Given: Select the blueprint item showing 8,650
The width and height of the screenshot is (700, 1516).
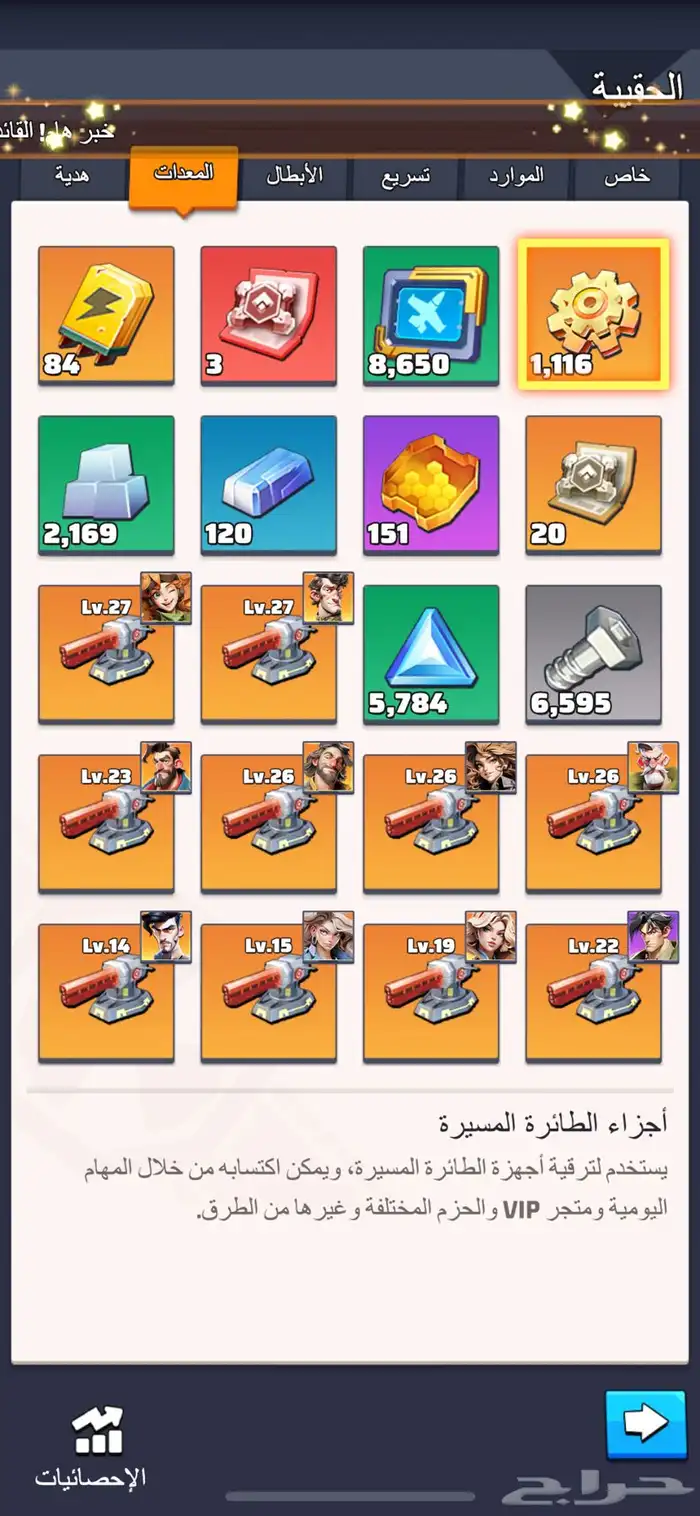Looking at the screenshot, I should (x=431, y=315).
